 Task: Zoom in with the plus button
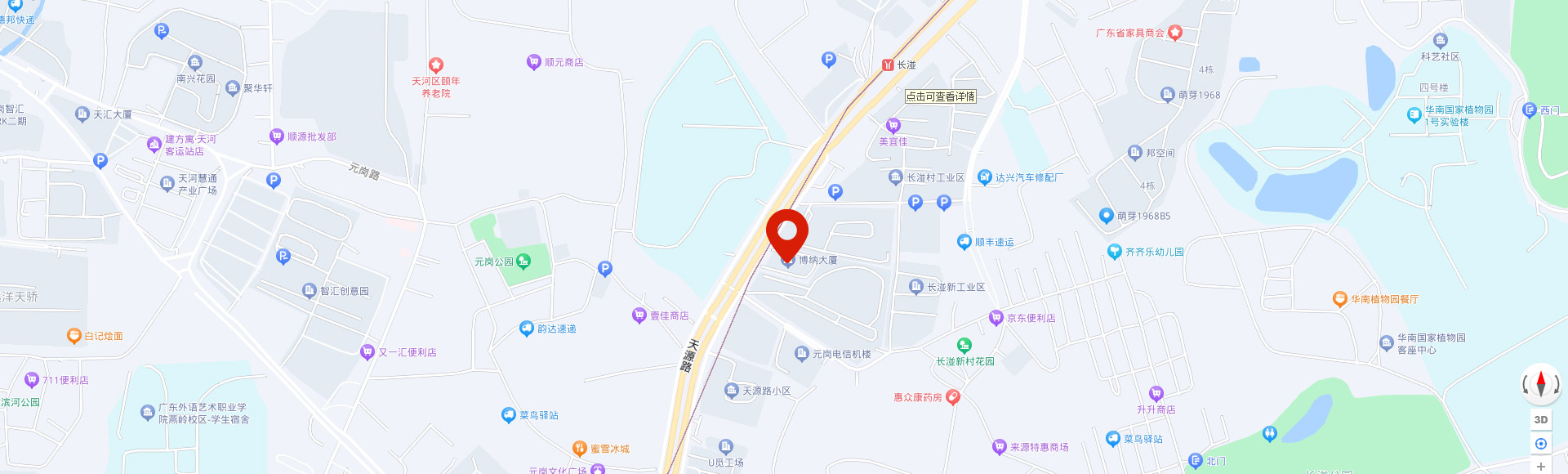(x=1541, y=467)
